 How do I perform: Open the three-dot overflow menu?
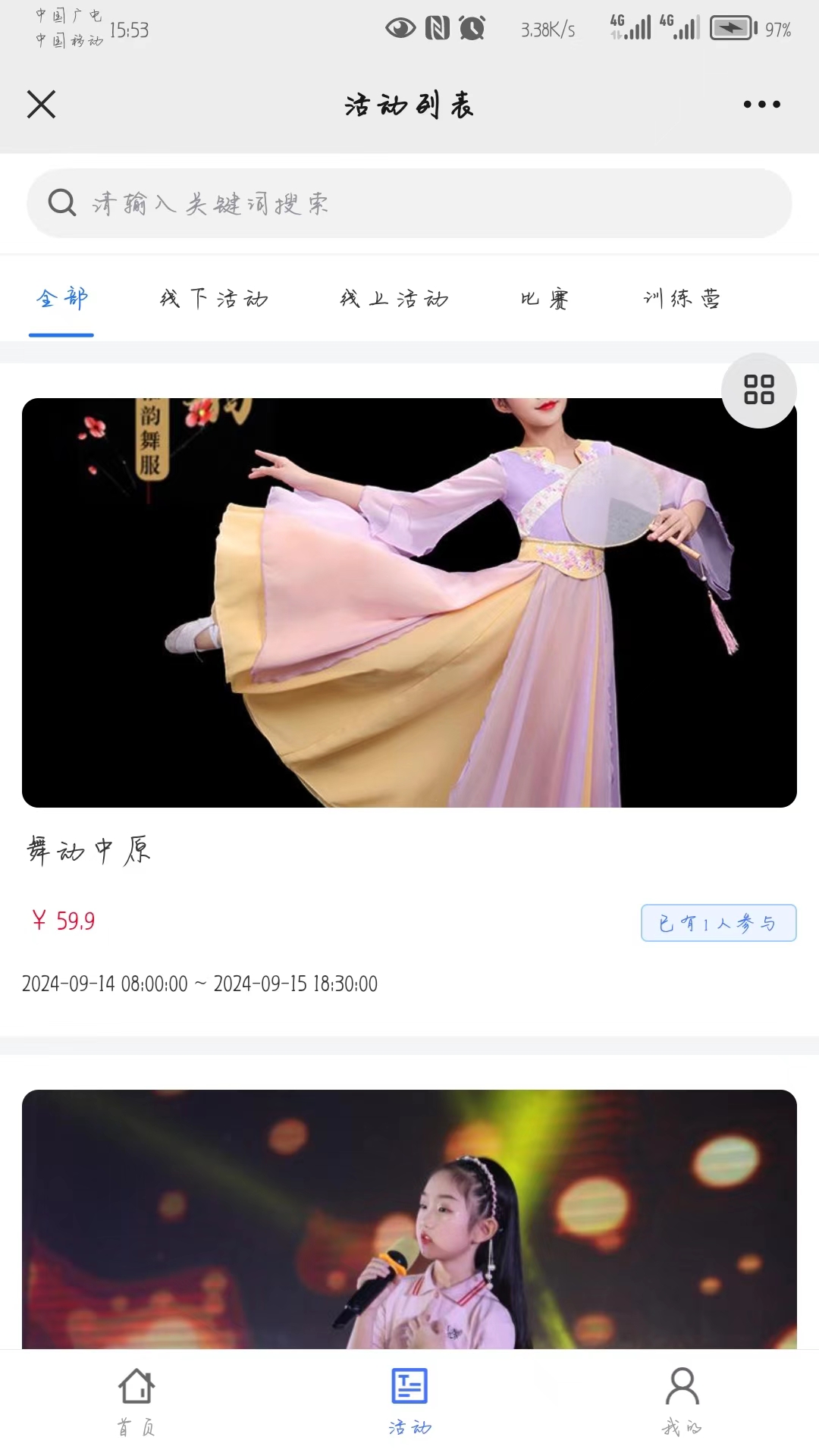(761, 105)
